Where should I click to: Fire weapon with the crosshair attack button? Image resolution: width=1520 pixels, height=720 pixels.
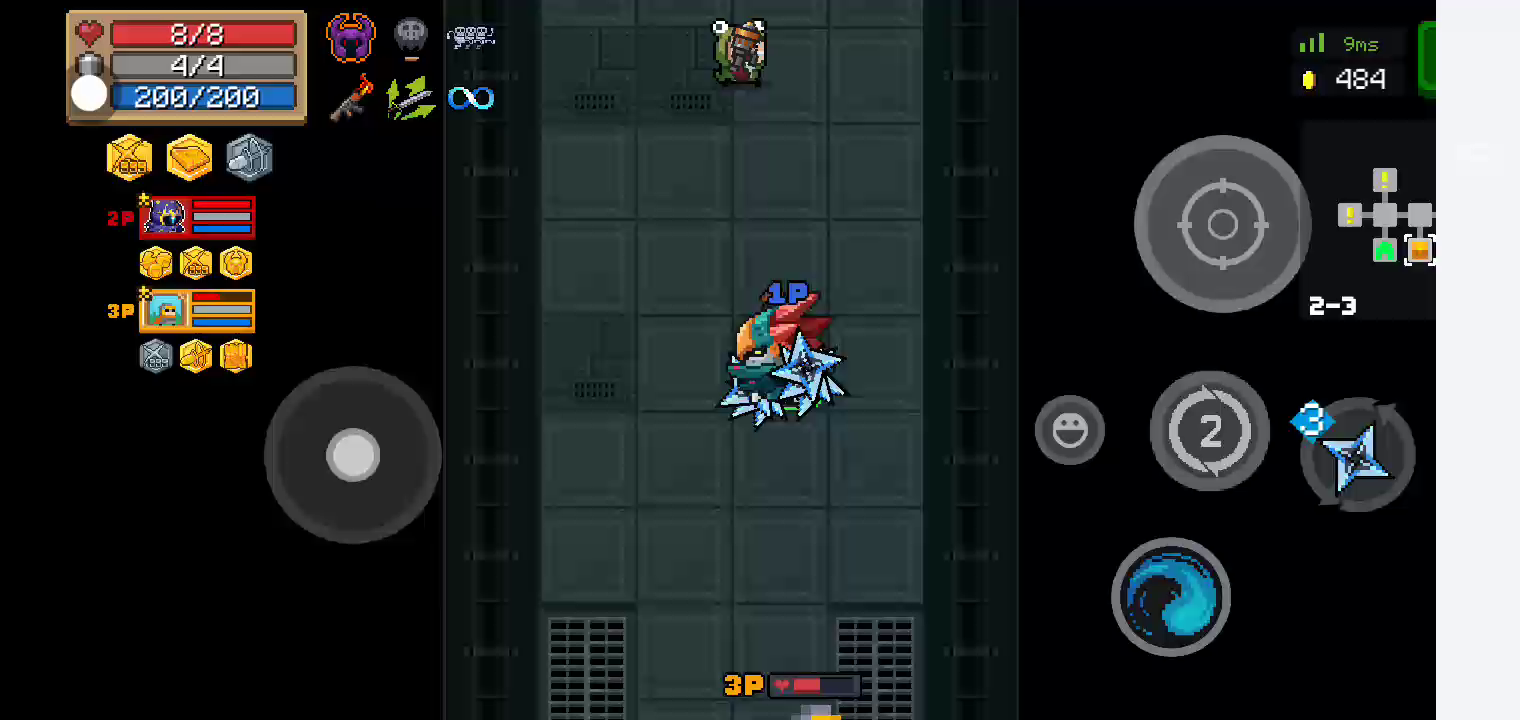[1222, 224]
